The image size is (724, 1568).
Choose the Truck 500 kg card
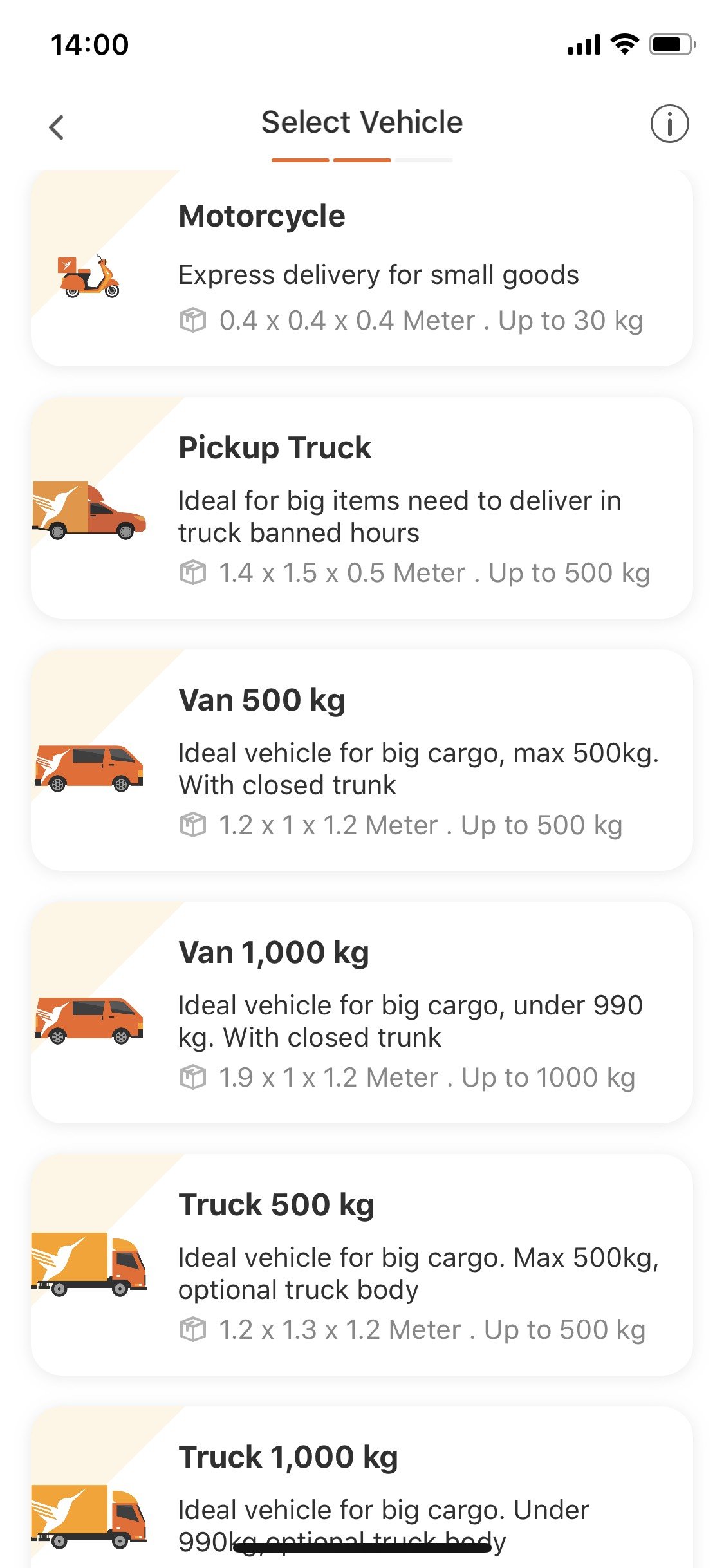point(362,1265)
